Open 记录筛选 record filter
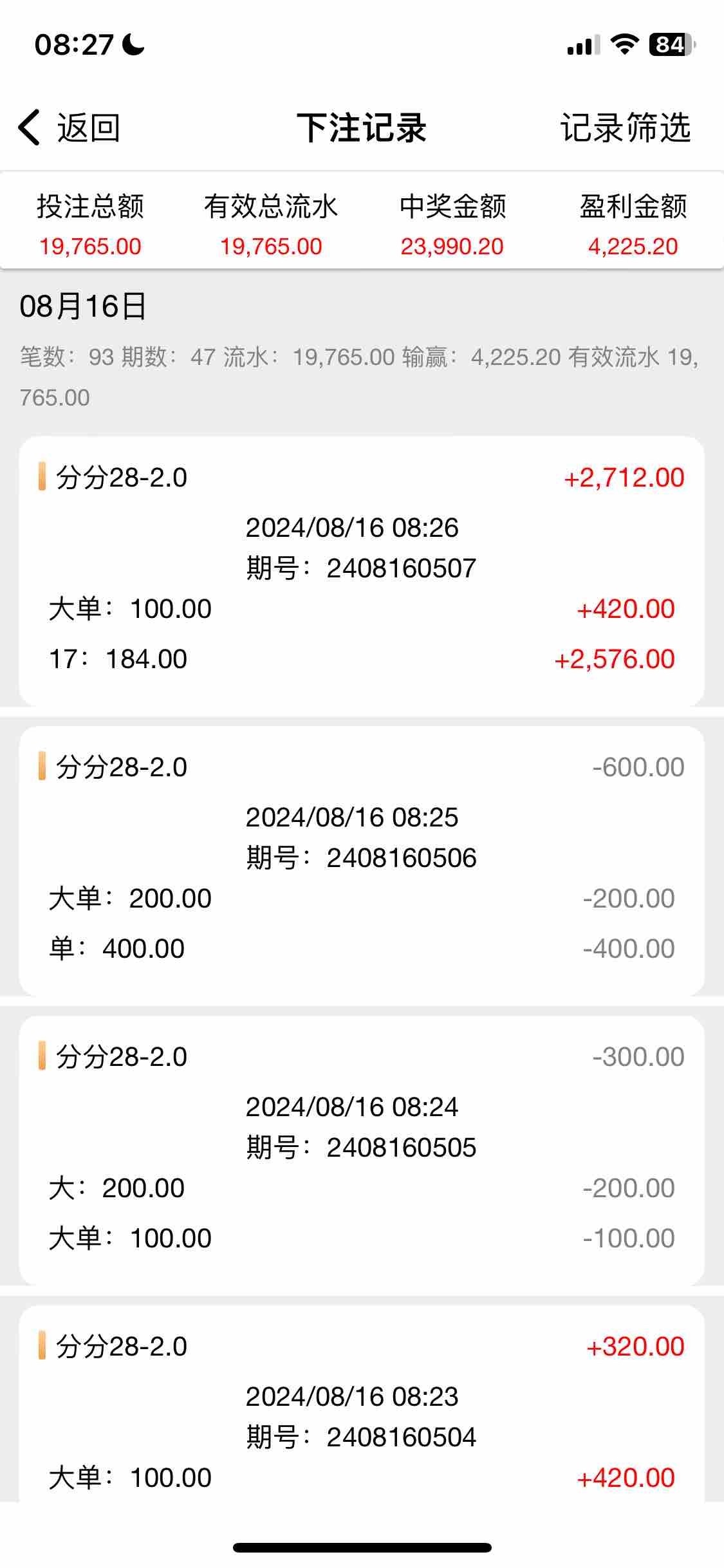The image size is (724, 1568). [625, 127]
